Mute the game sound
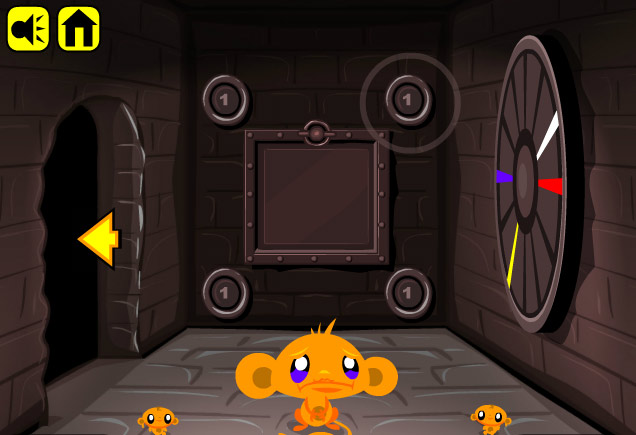636x435 pixels. pyautogui.click(x=28, y=28)
